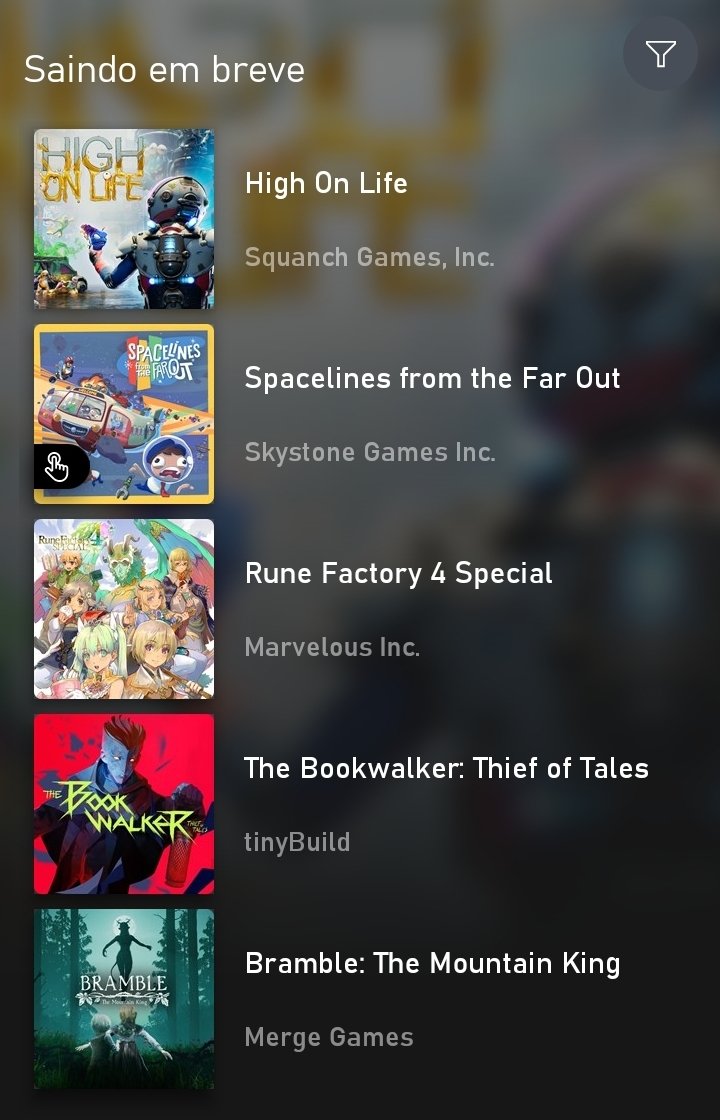
Task: Select Rune Factory 4 Special
Action: 398,574
